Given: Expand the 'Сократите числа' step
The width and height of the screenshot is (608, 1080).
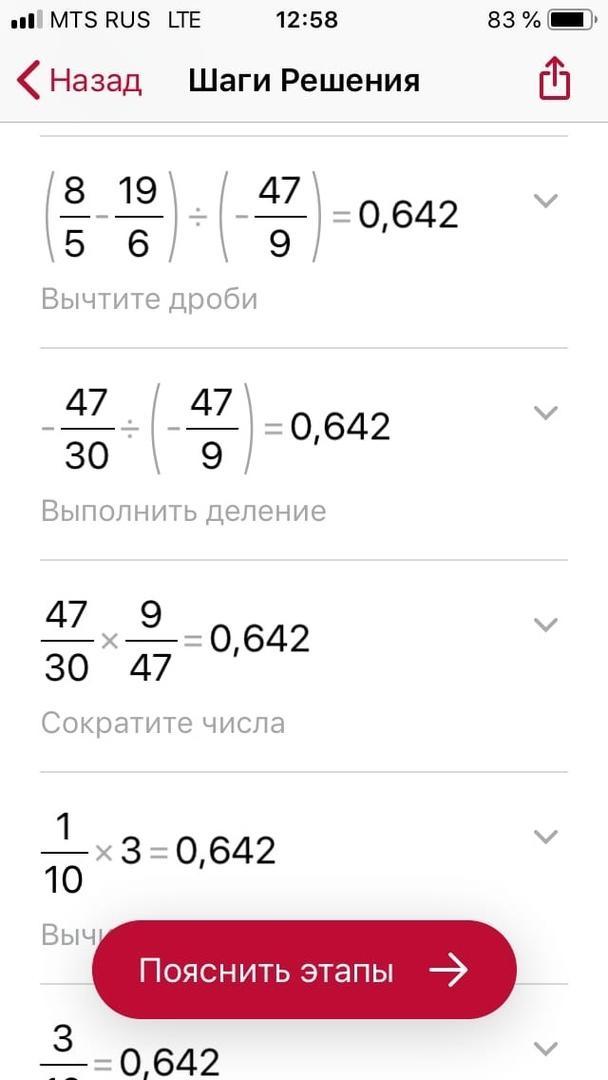Looking at the screenshot, I should click(545, 624).
